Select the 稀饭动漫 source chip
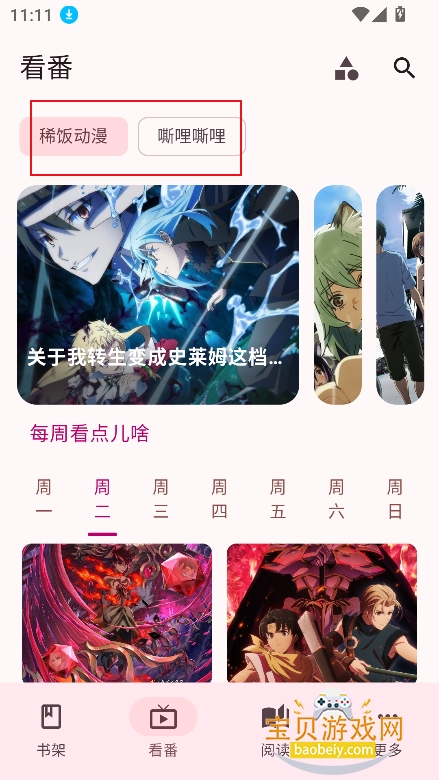This screenshot has width=439, height=780. (74, 136)
